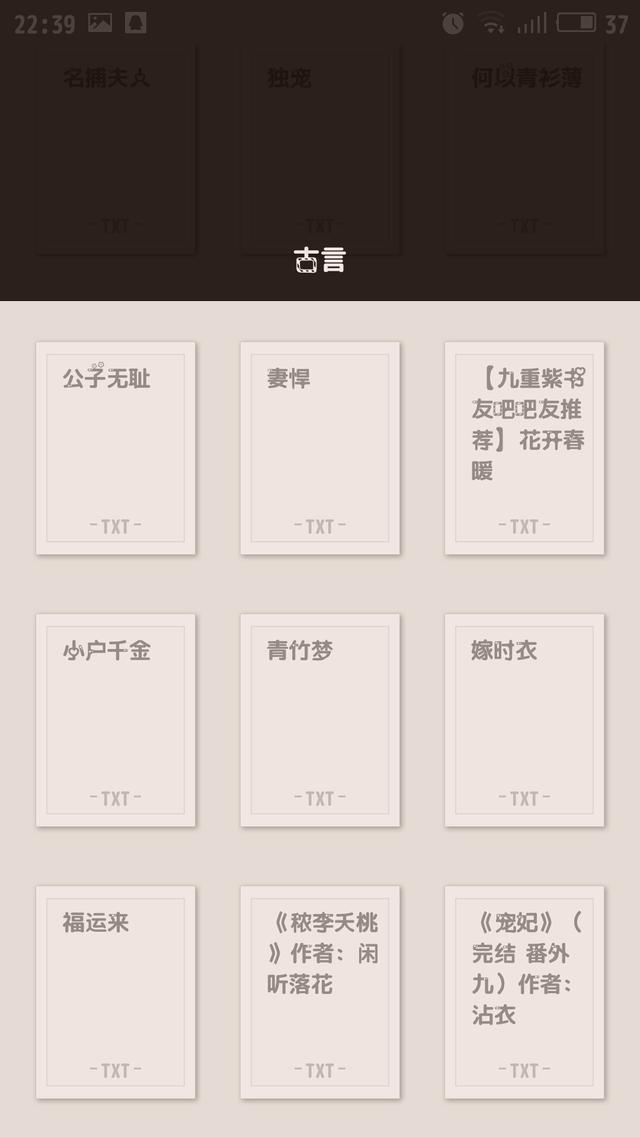Open the book 宠妃 by 沾衣
Image resolution: width=640 pixels, height=1138 pixels.
(524, 992)
